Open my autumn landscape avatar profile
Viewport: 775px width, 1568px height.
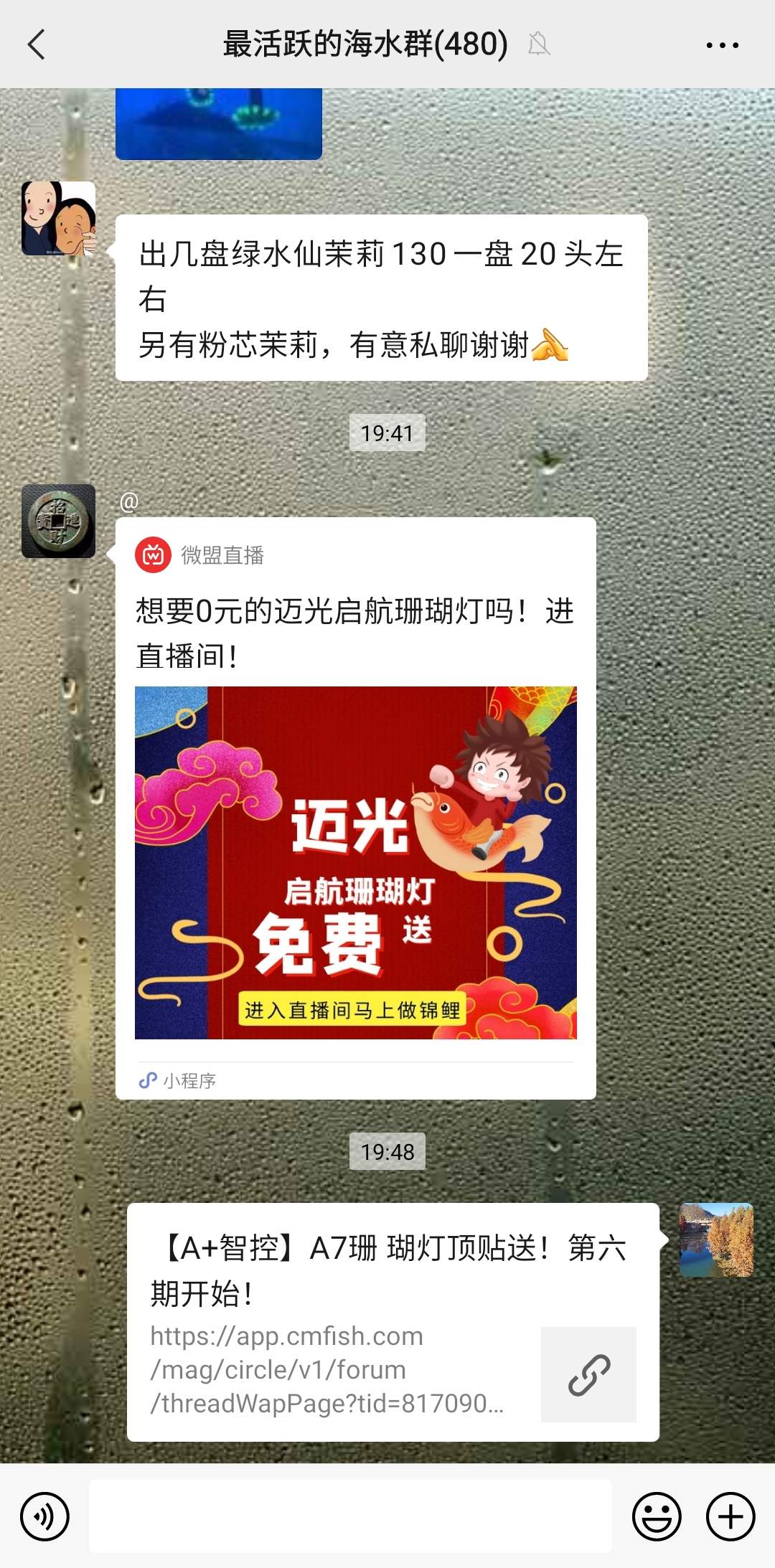pyautogui.click(x=716, y=1240)
